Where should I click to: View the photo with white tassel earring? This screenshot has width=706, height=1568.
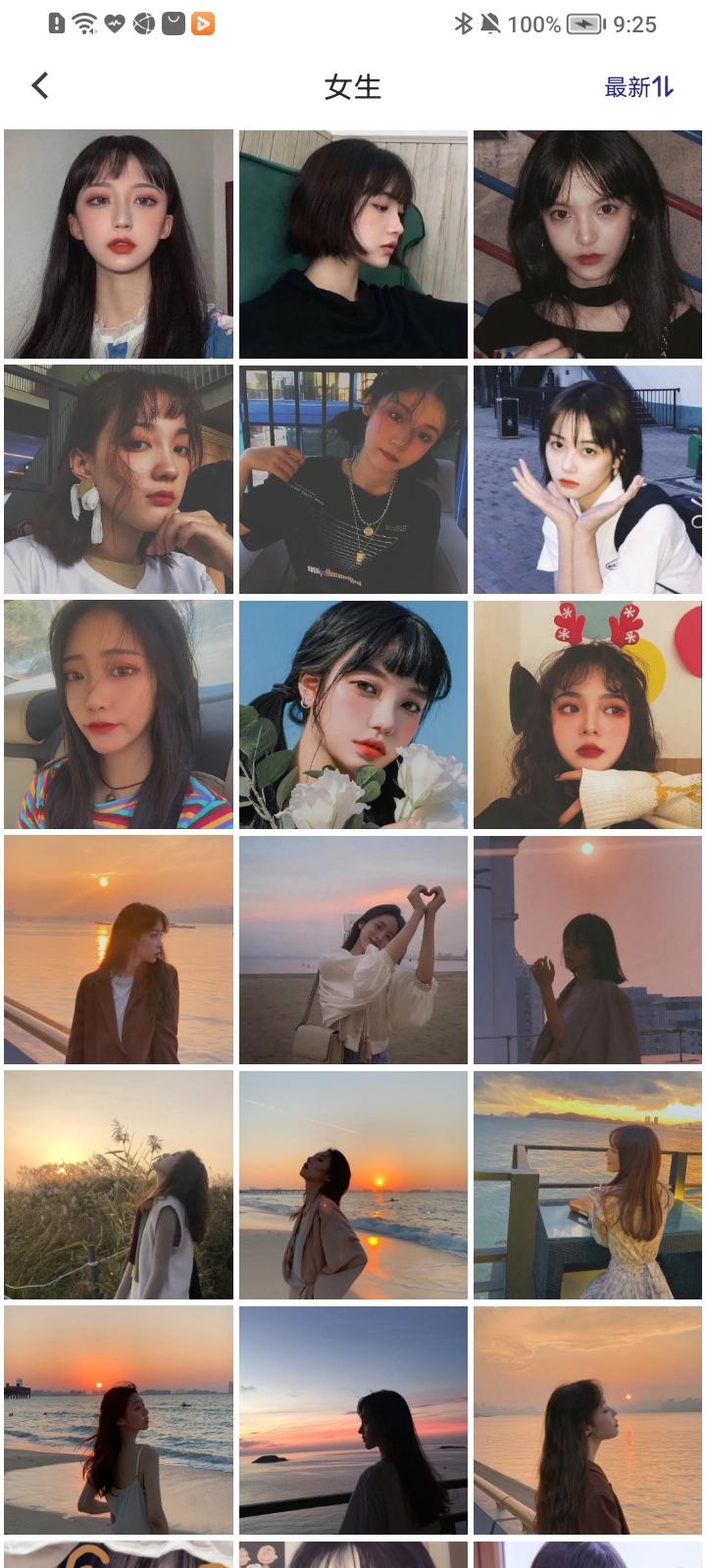pos(119,479)
